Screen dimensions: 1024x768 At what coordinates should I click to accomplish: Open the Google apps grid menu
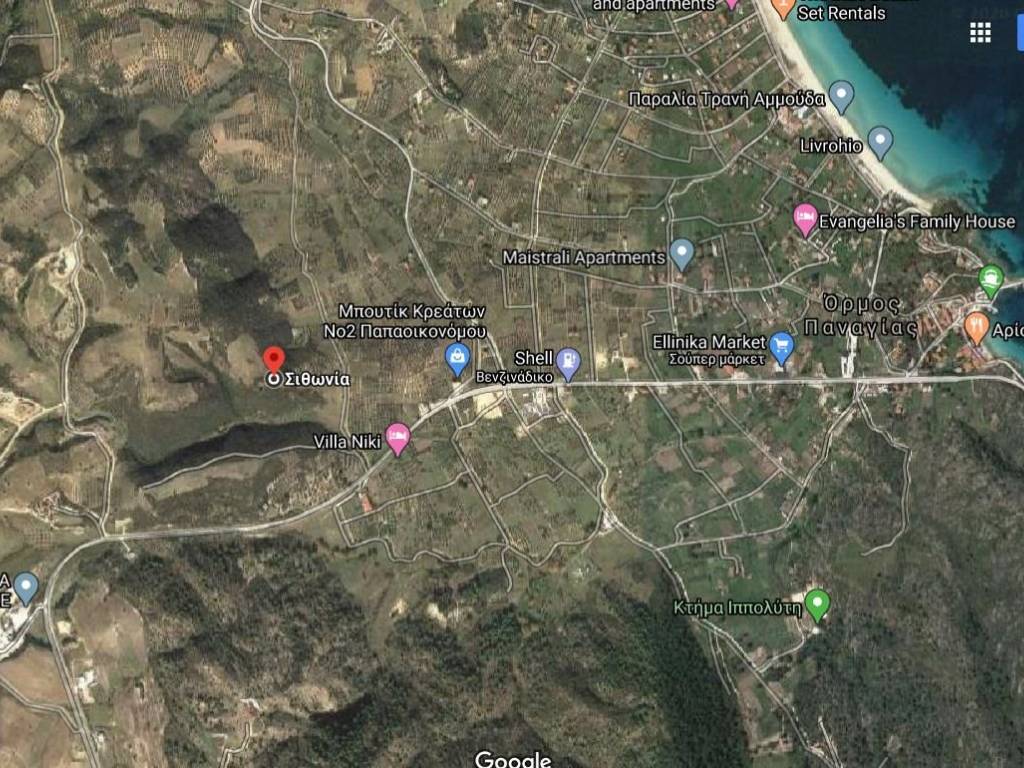pos(980,33)
